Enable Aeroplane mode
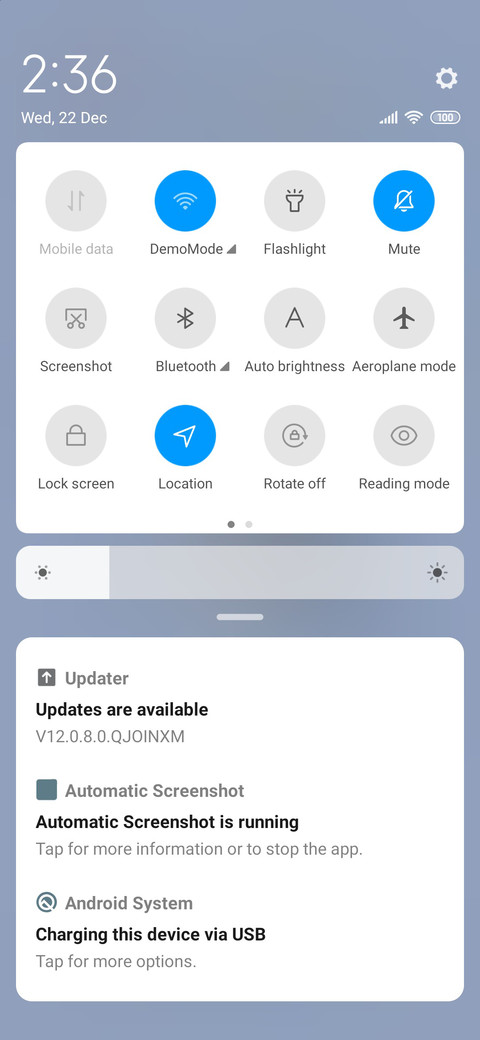Image resolution: width=480 pixels, height=1040 pixels. click(x=404, y=318)
